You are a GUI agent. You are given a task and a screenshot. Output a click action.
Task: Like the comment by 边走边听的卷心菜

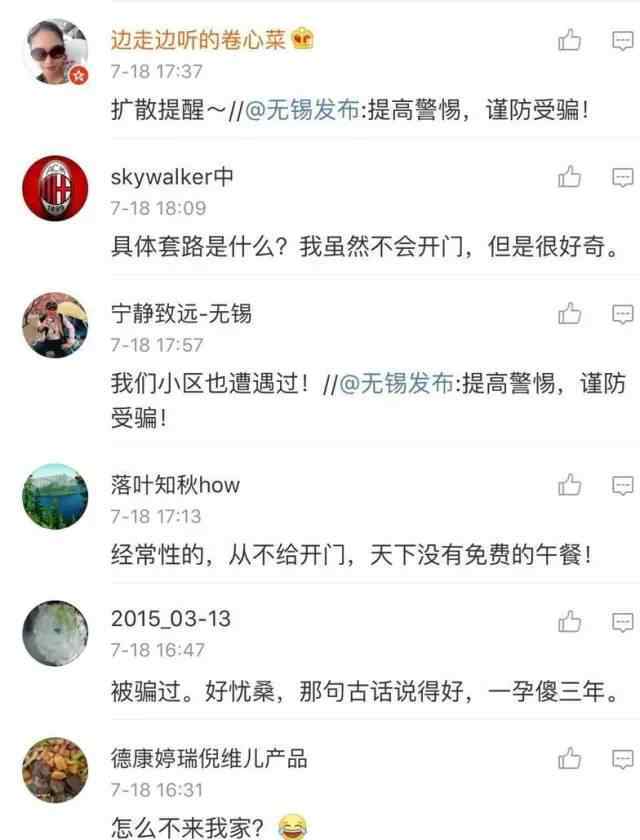[x=569, y=40]
